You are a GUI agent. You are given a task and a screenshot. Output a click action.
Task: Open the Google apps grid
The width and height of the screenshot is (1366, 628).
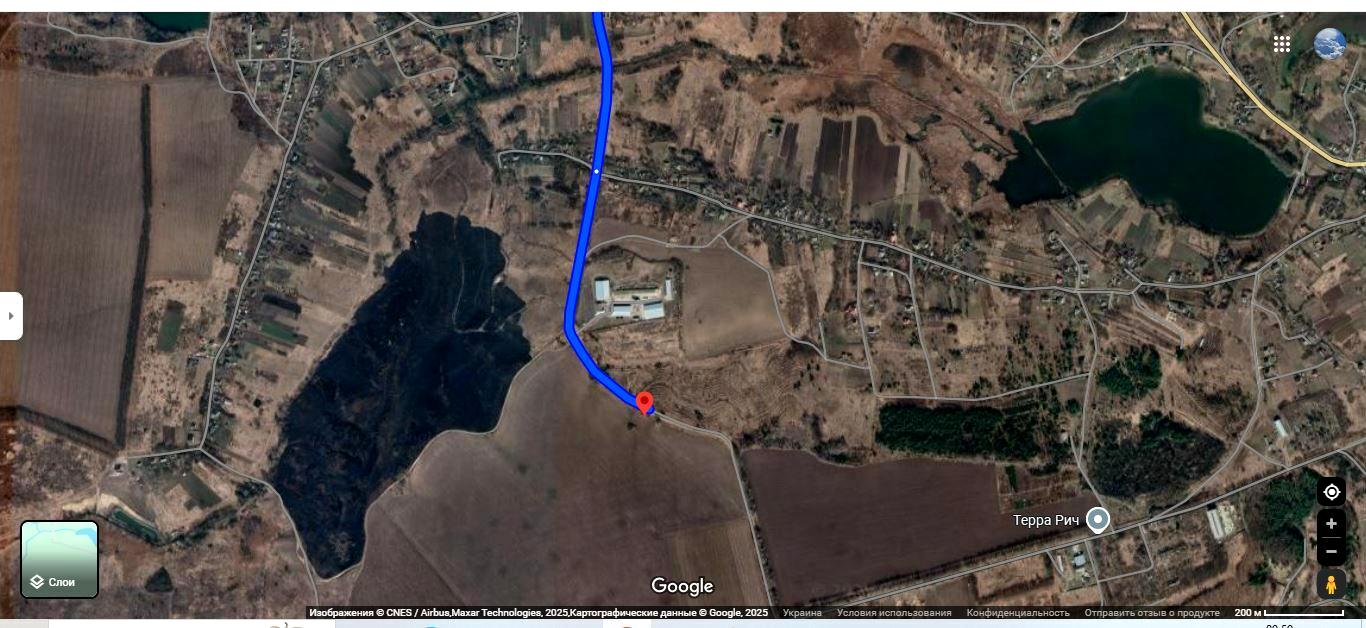(1282, 43)
